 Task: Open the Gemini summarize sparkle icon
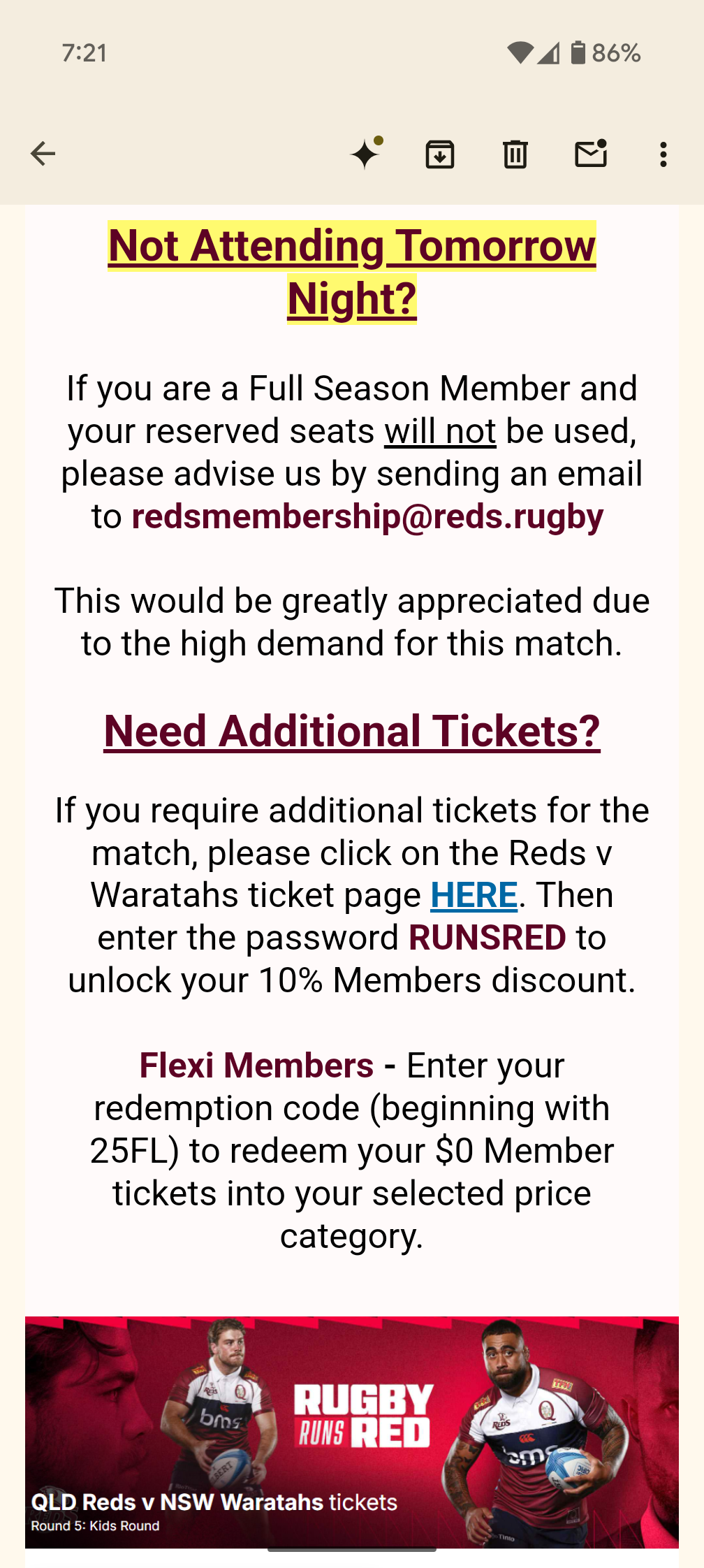point(365,154)
